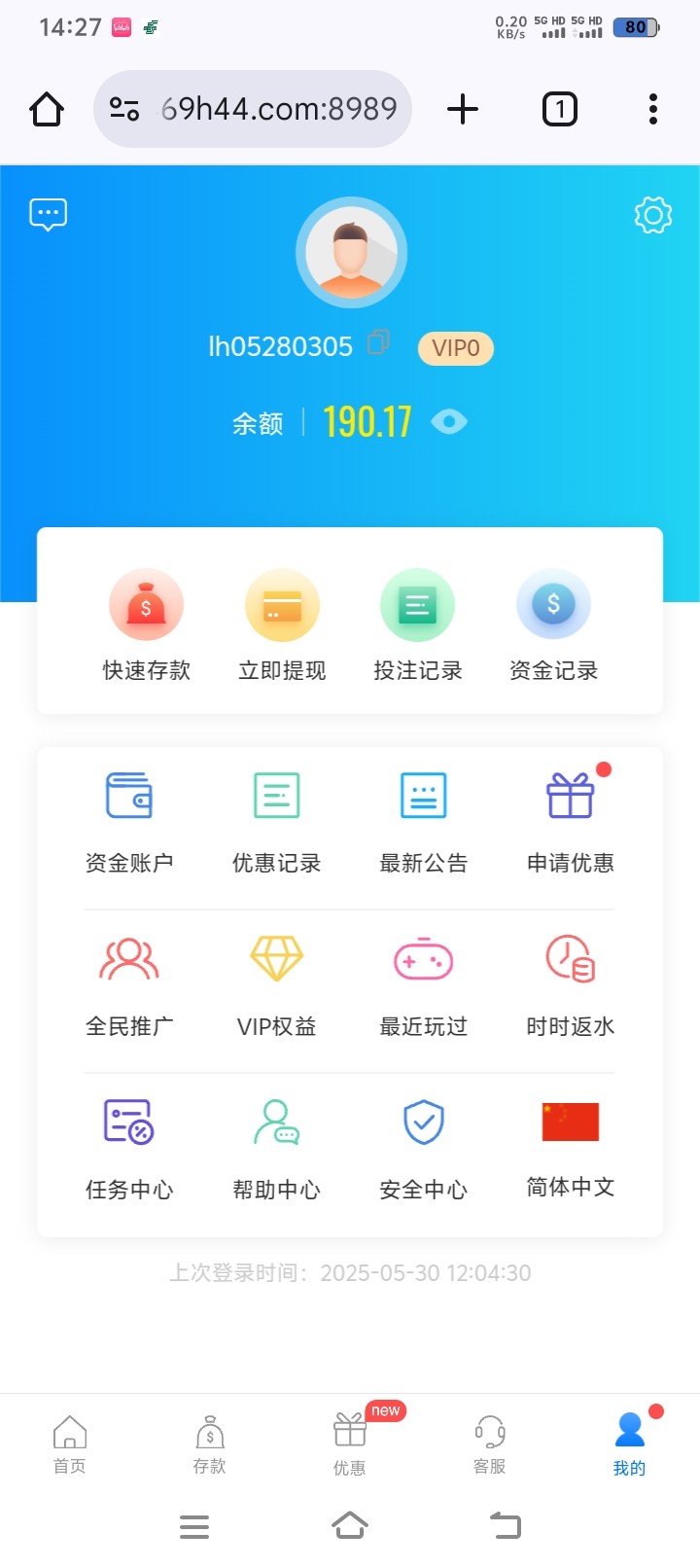Open the messages chat bubble icon
This screenshot has height=1568, width=700.
point(48,214)
